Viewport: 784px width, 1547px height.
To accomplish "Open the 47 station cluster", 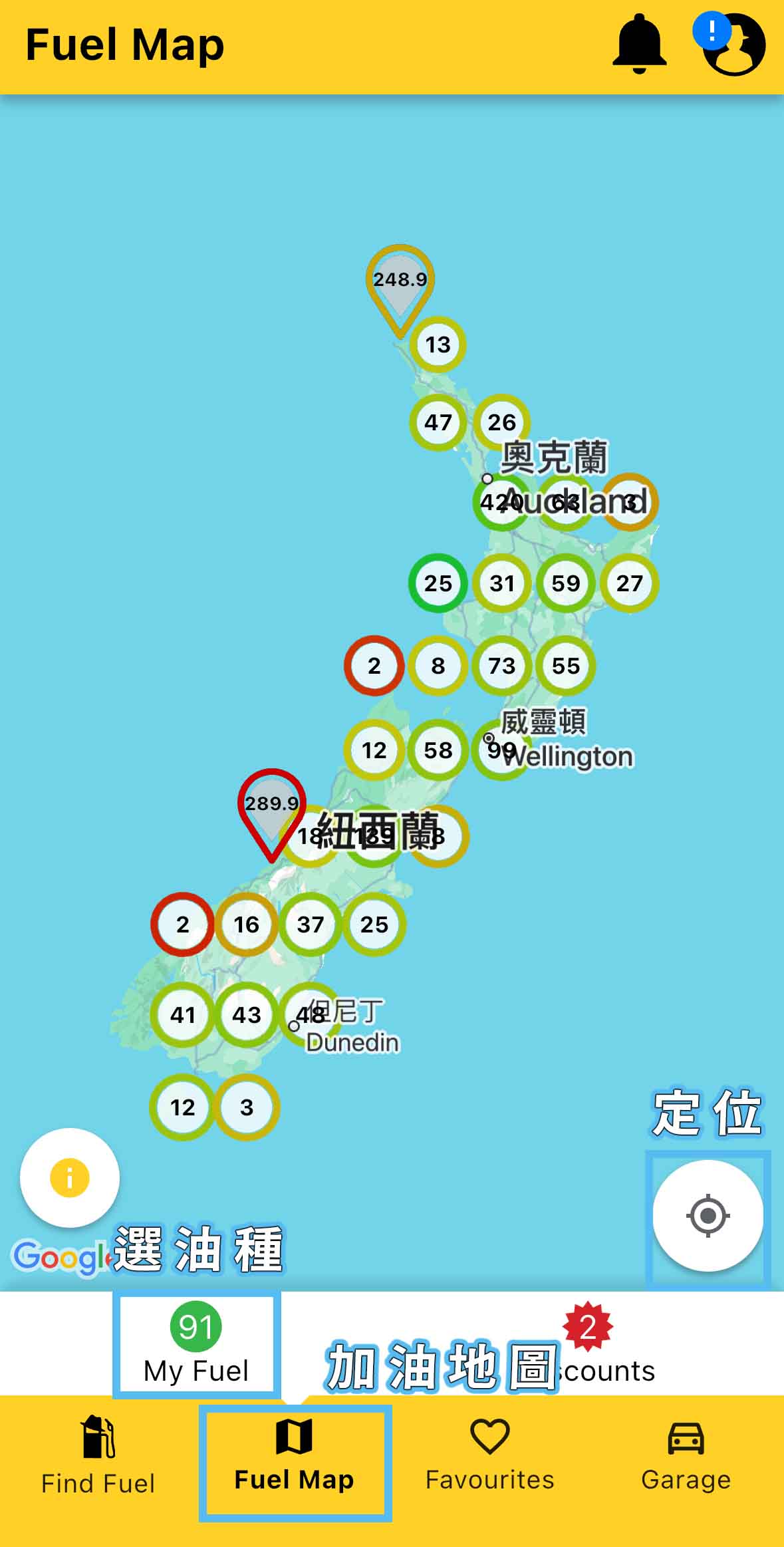I will pyautogui.click(x=438, y=422).
